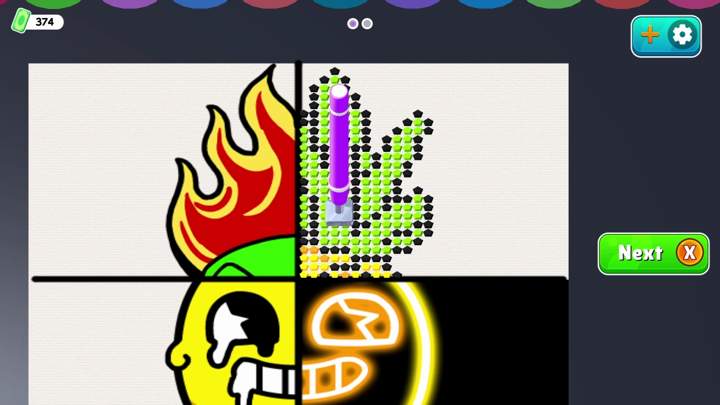Screen dimensions: 720x405
Task: Tap the second page indicator dot
Action: tap(367, 23)
